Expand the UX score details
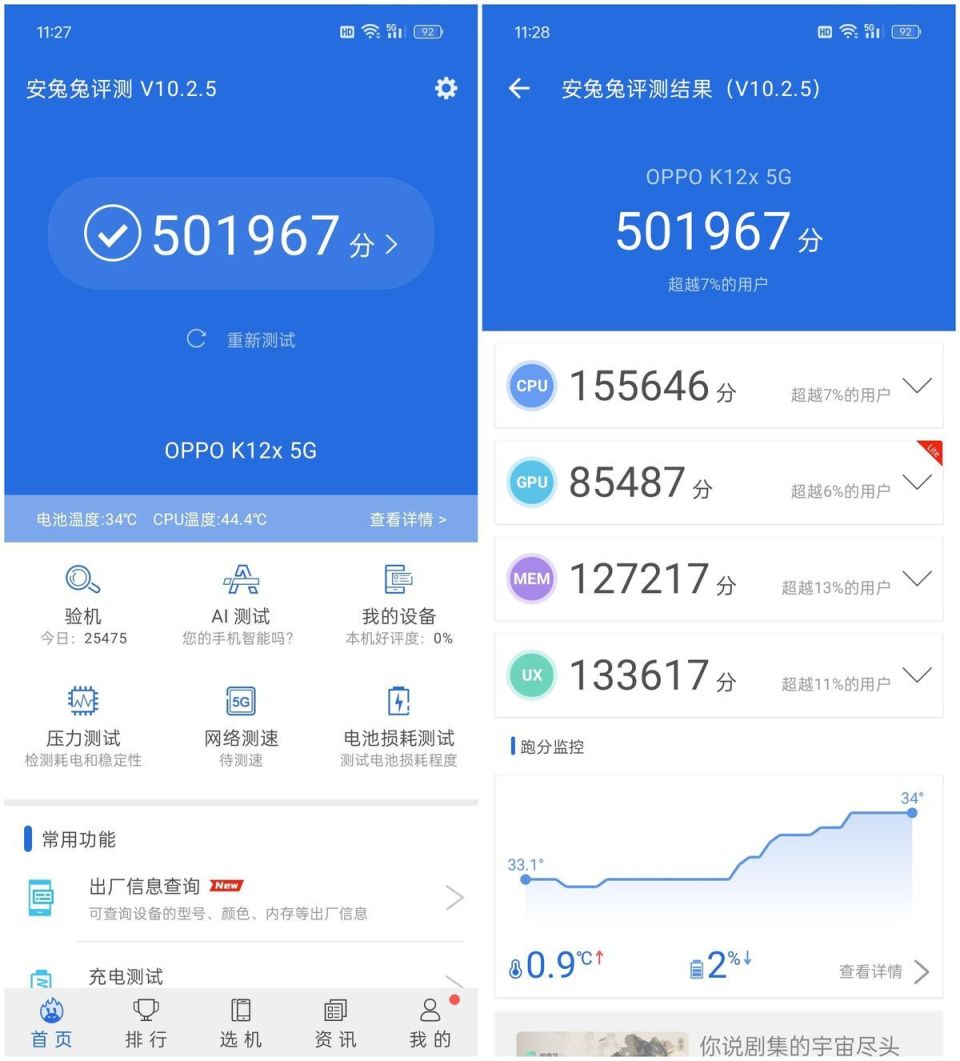Viewport: 960px width, 1061px height. [917, 674]
